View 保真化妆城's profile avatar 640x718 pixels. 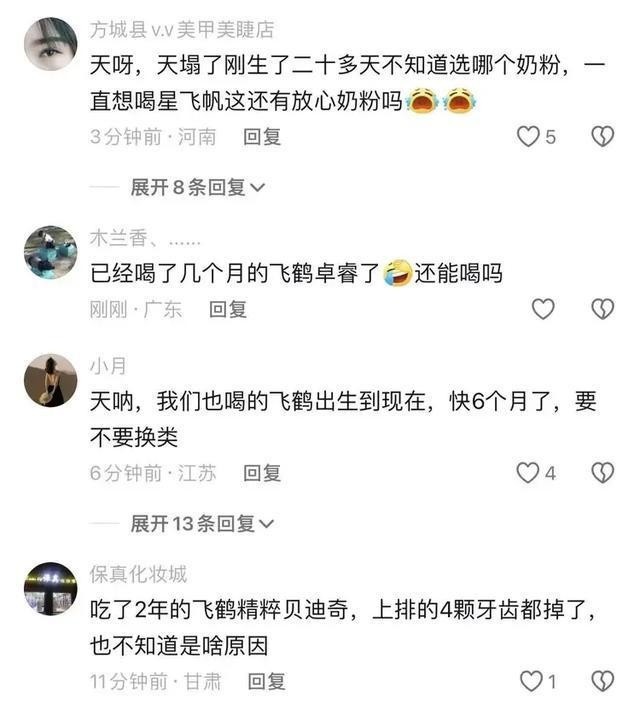tap(50, 588)
